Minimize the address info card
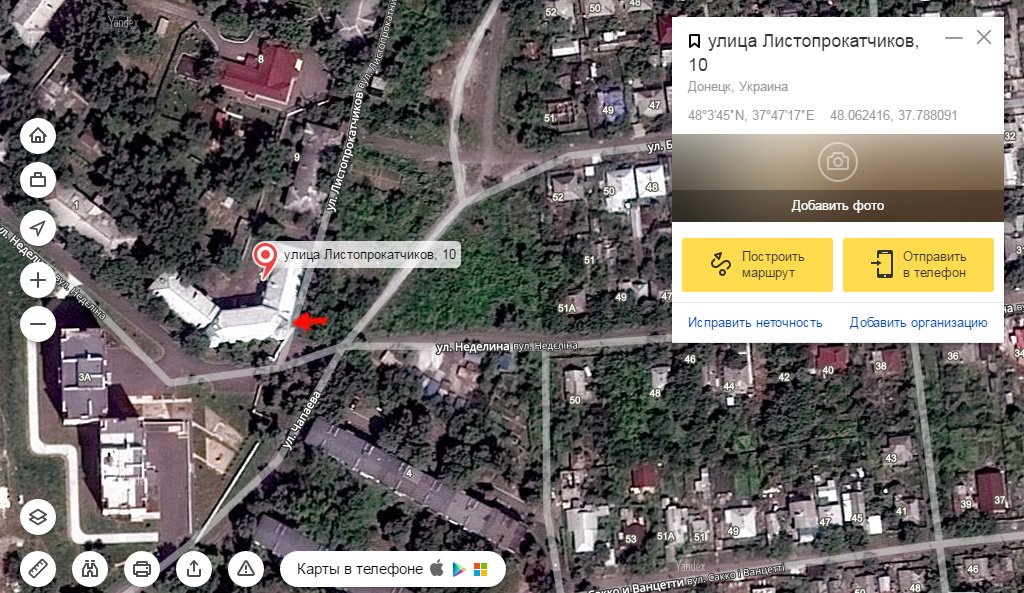 coord(954,38)
